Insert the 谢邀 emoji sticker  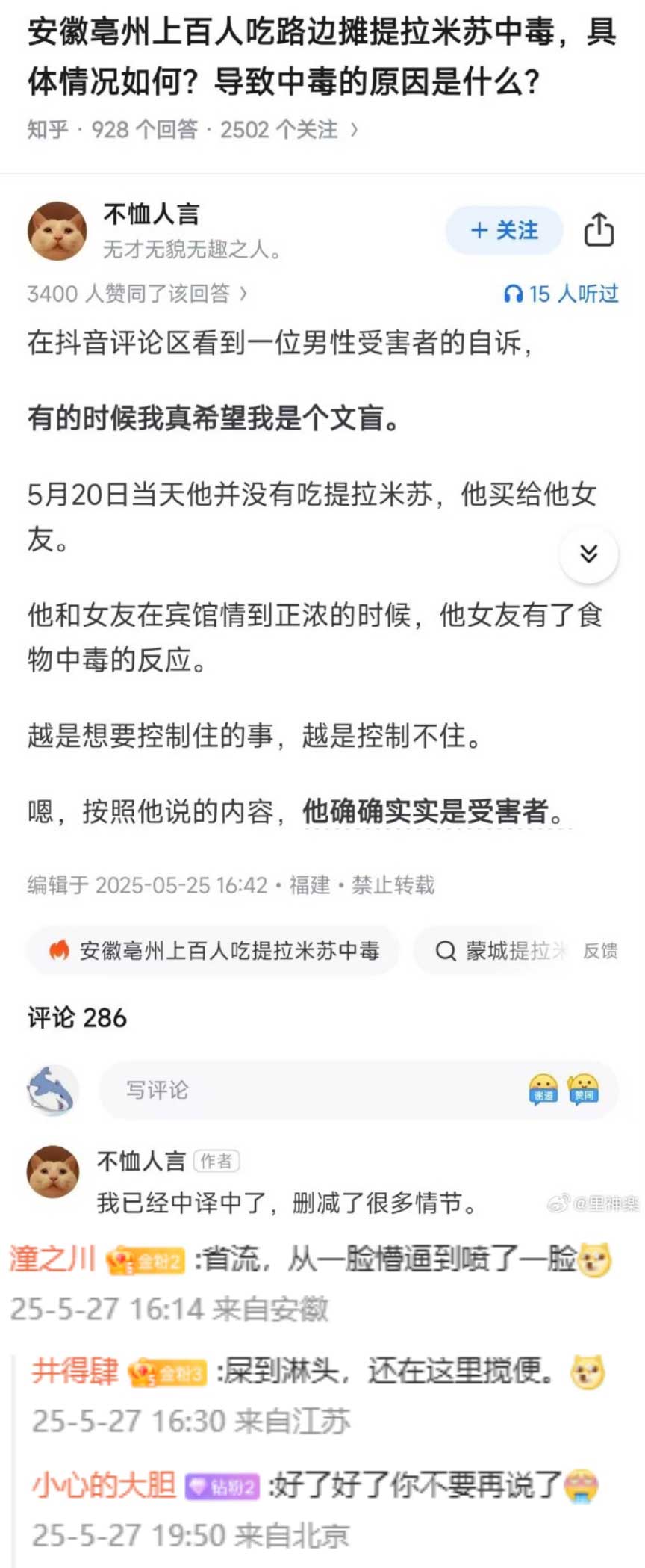coord(543,1090)
